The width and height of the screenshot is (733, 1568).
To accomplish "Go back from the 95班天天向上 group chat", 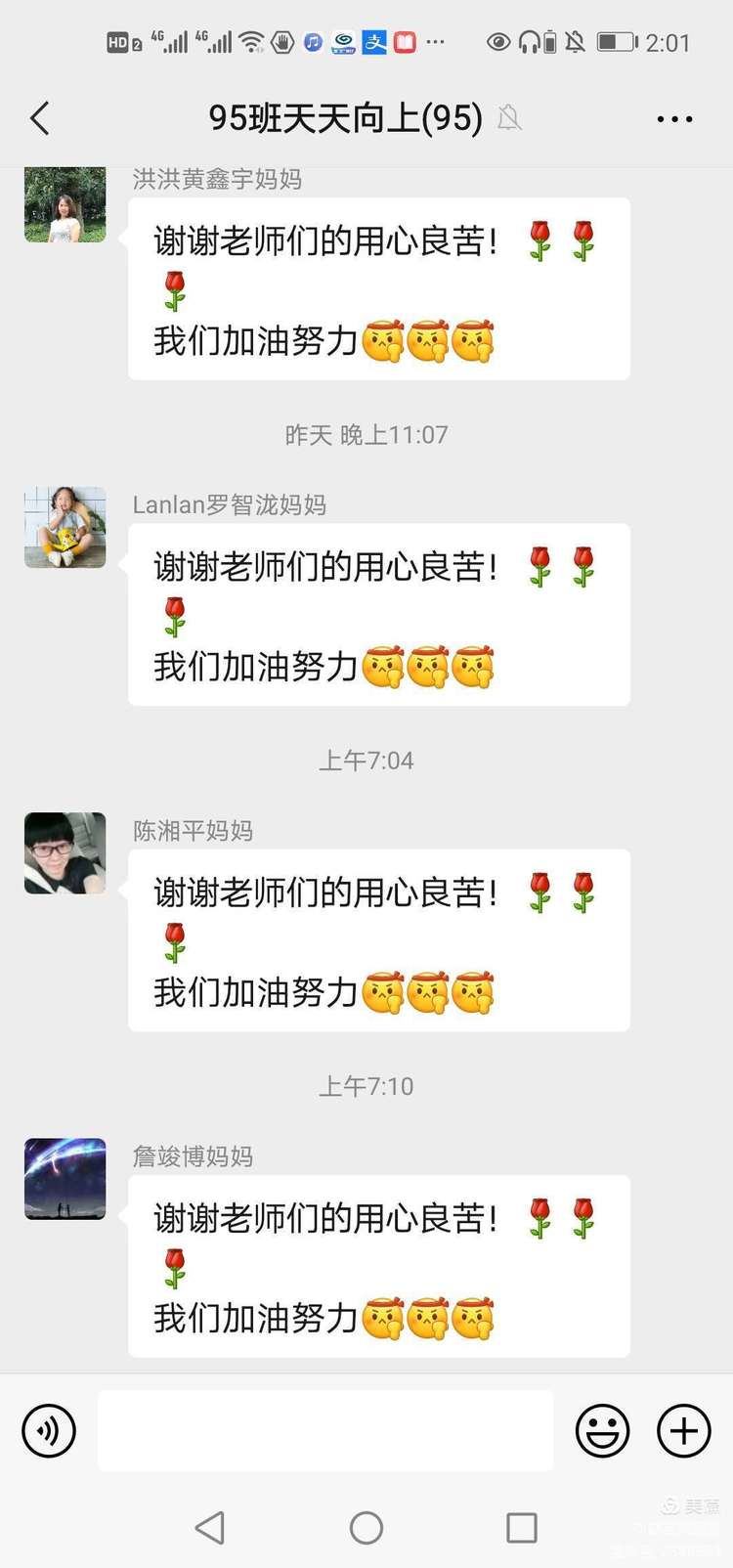I will coord(40,118).
